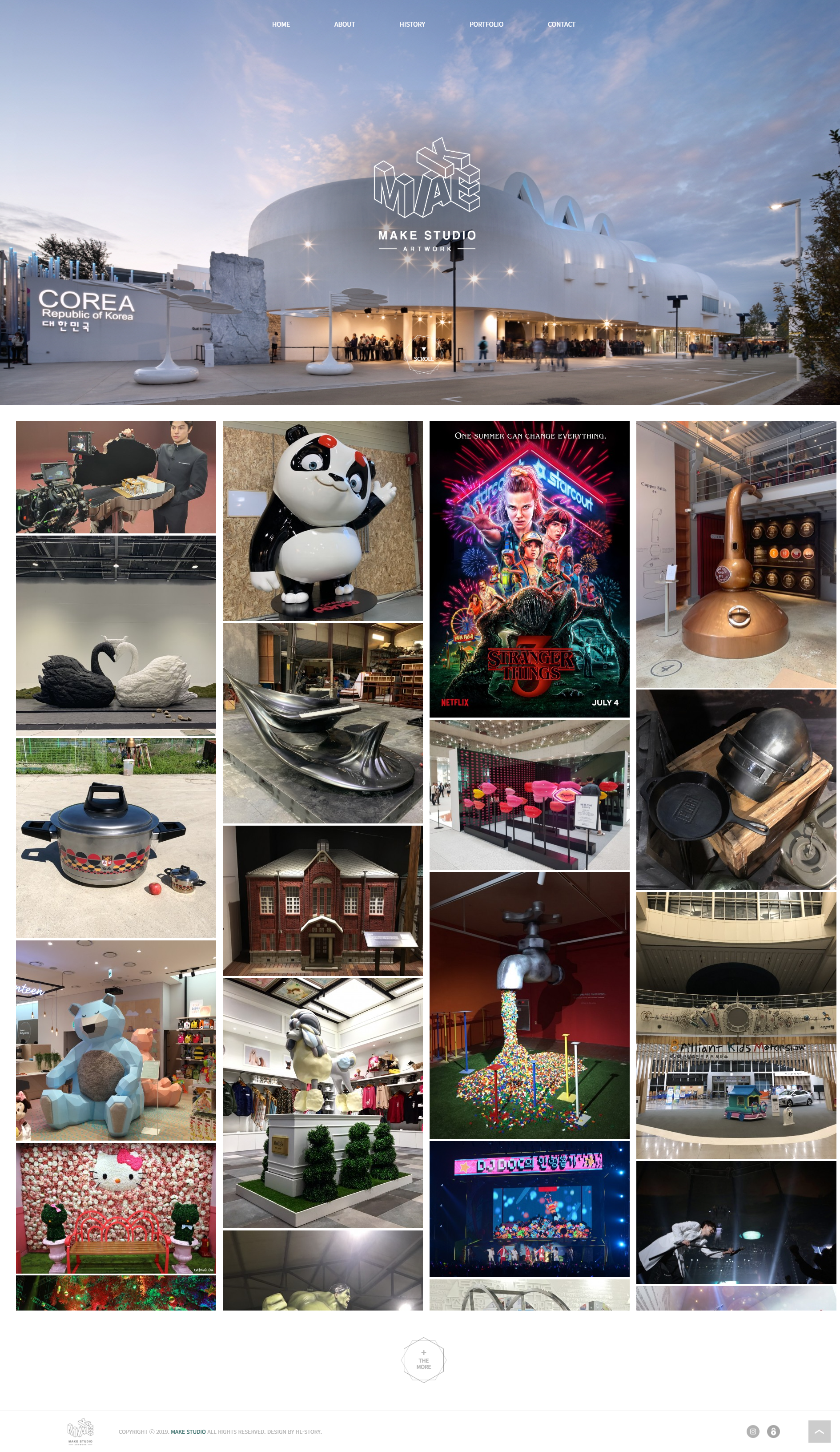
Task: Load more with THE MORE button
Action: tap(423, 1360)
